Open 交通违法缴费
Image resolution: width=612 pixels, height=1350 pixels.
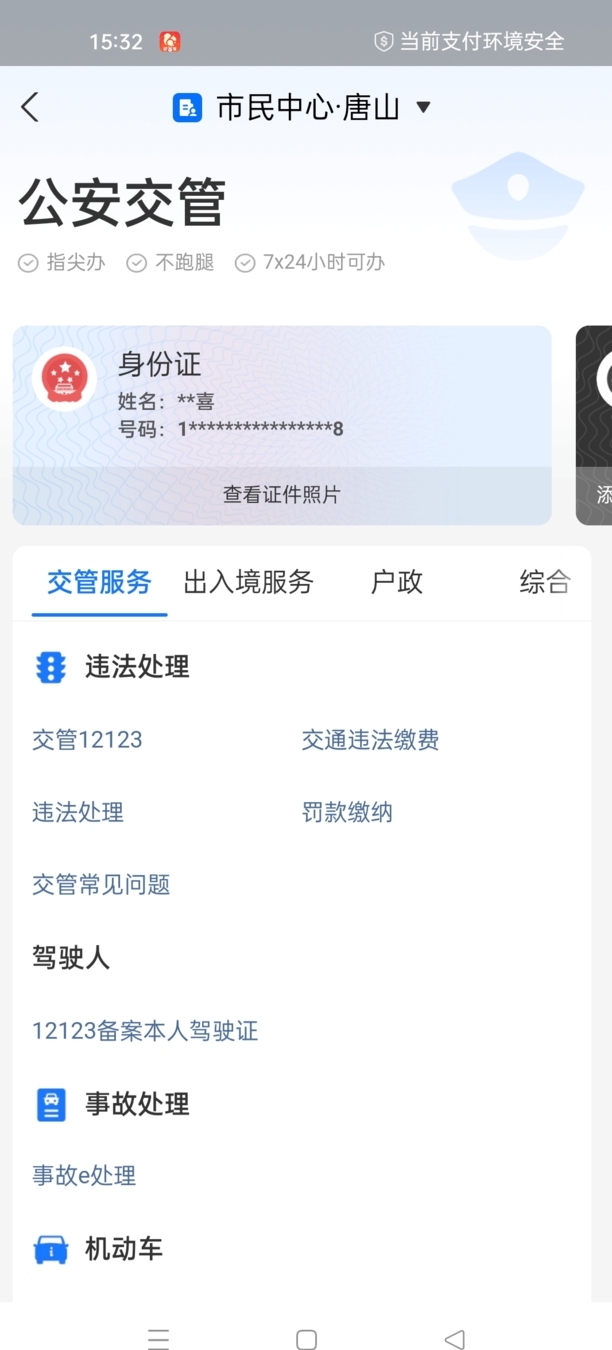pos(371,740)
